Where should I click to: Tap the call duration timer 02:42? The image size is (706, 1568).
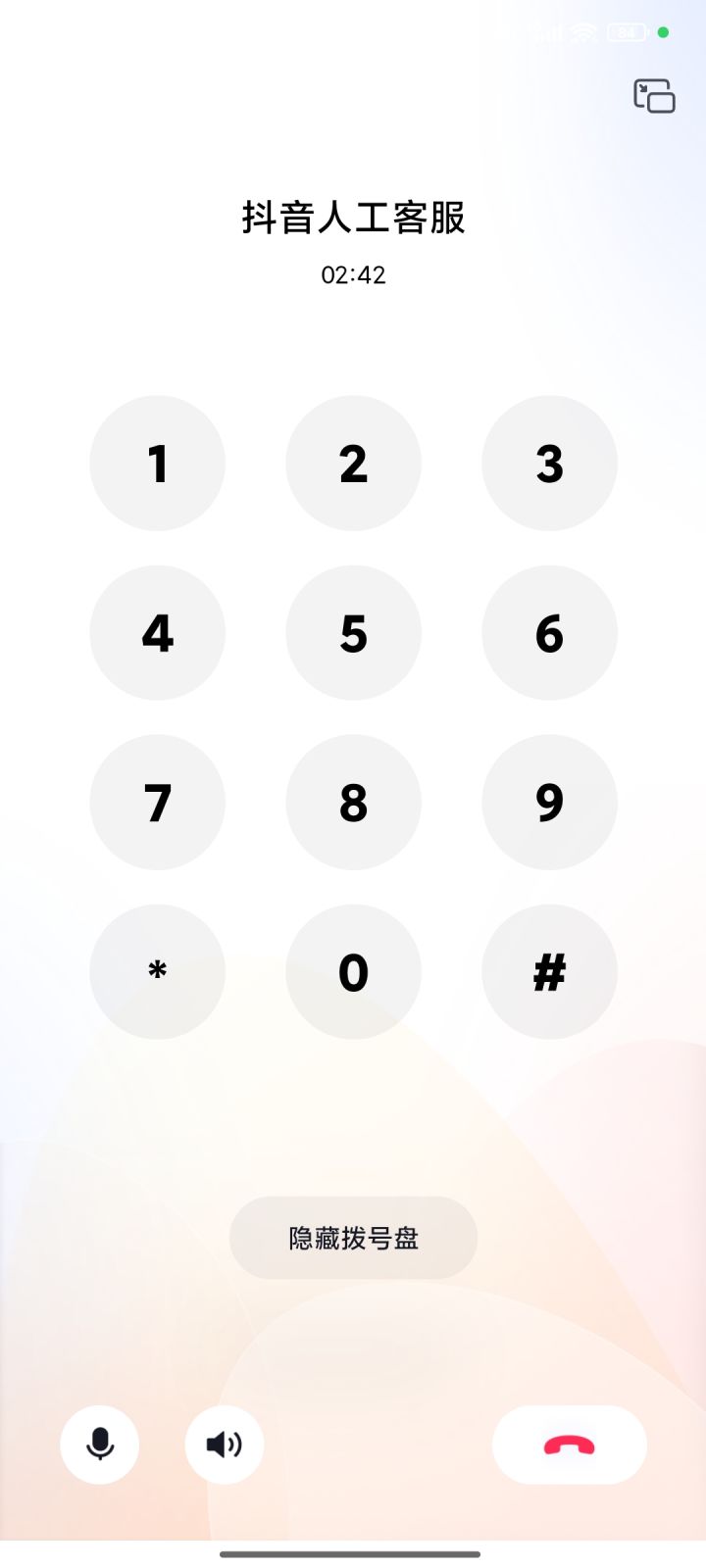[x=353, y=275]
